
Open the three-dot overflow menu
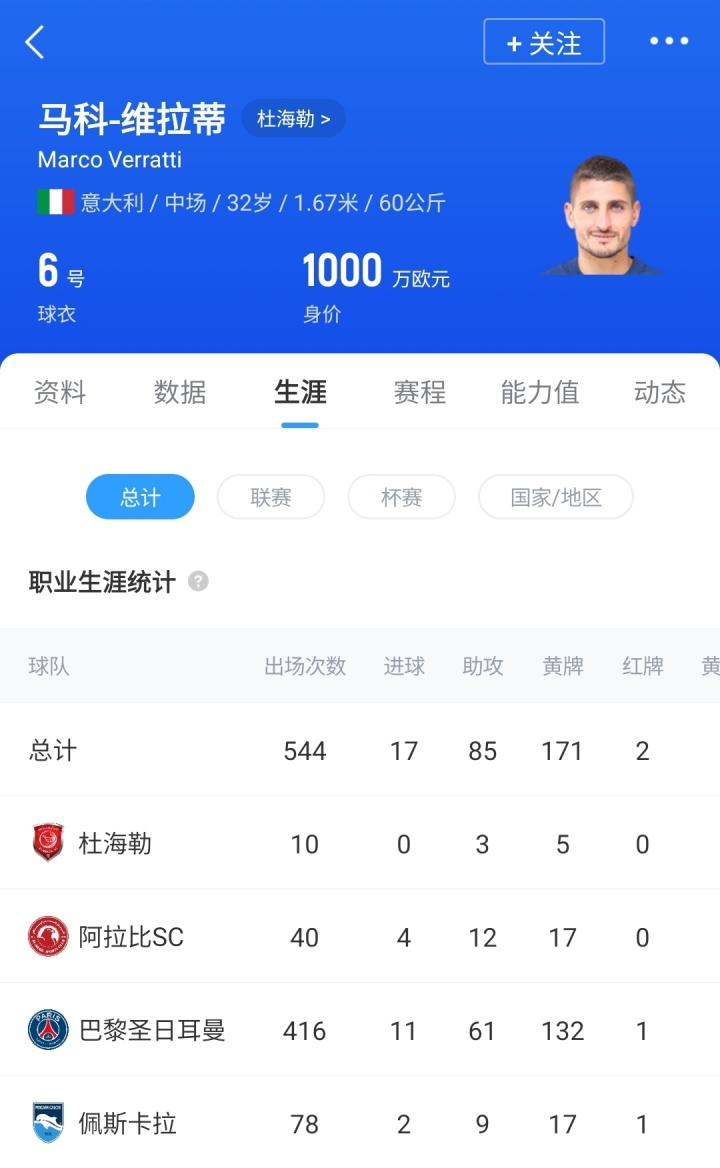(x=669, y=42)
